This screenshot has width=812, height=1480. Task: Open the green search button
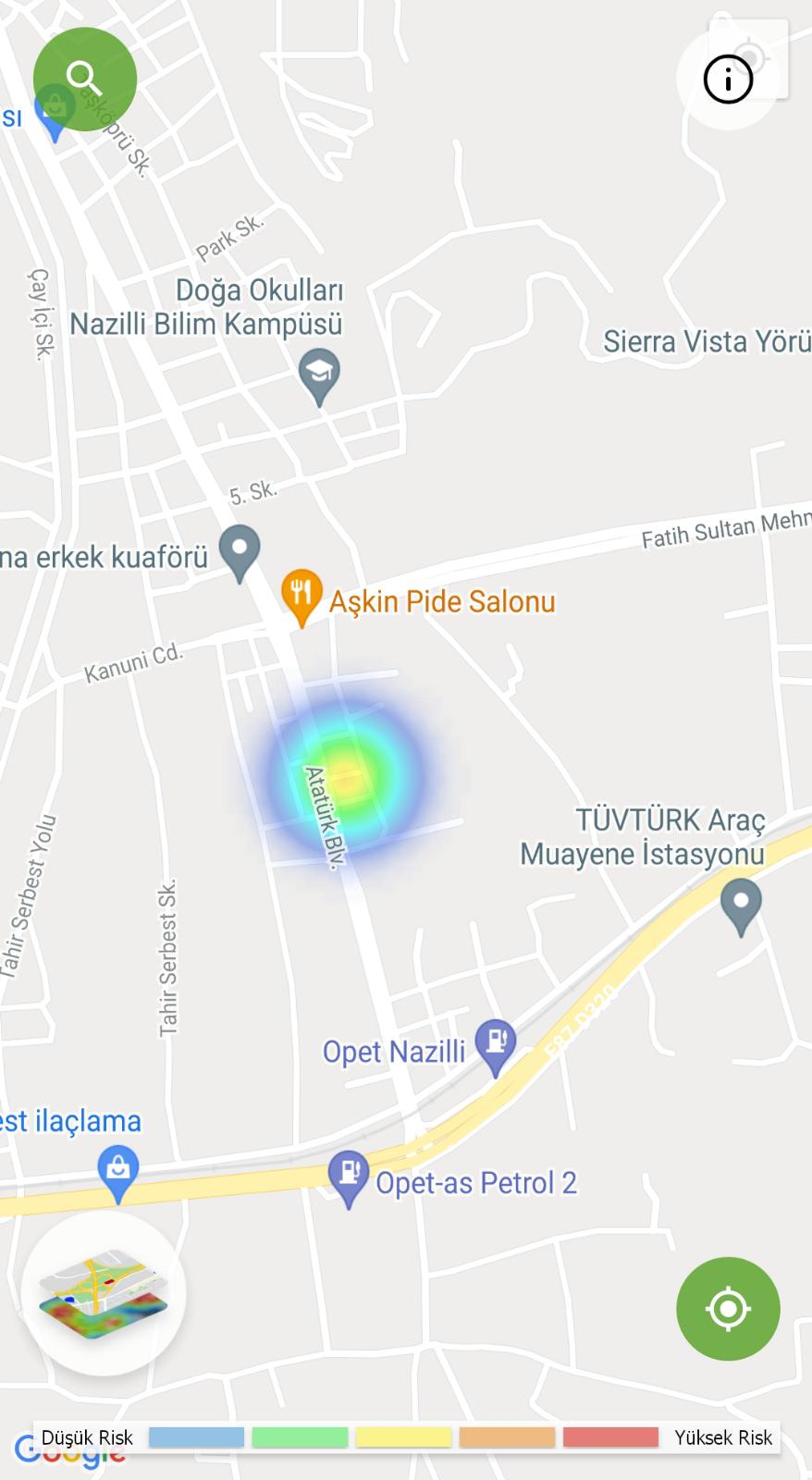[x=84, y=79]
